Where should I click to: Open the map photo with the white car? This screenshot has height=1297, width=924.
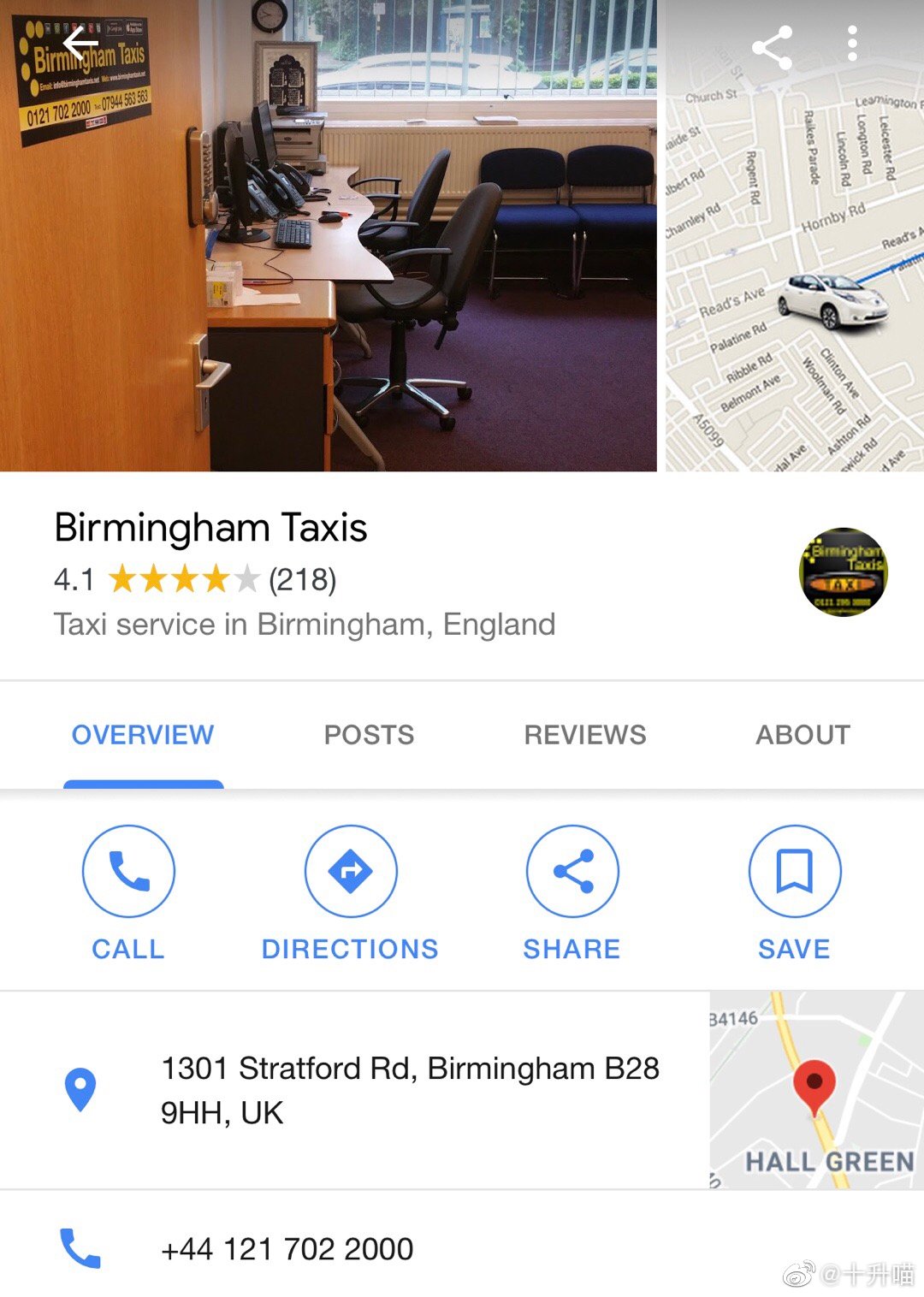coord(794,257)
